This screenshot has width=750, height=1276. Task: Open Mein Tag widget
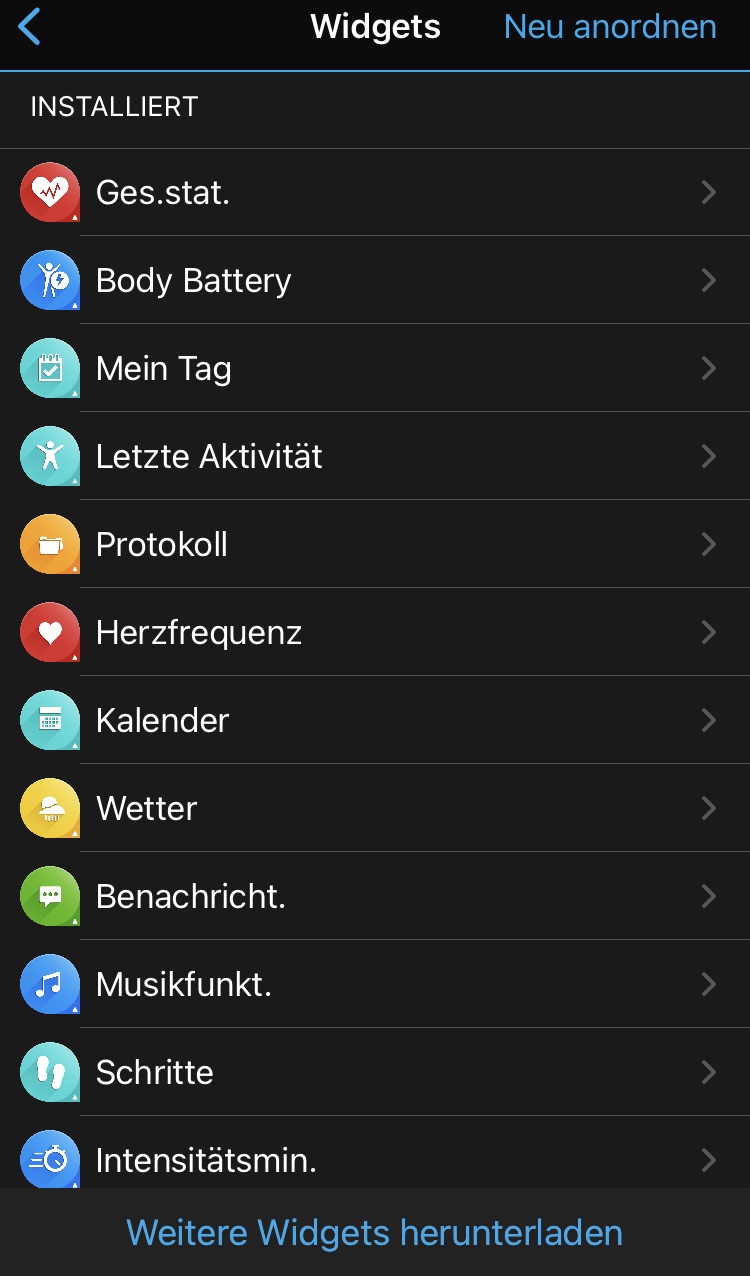click(x=375, y=368)
